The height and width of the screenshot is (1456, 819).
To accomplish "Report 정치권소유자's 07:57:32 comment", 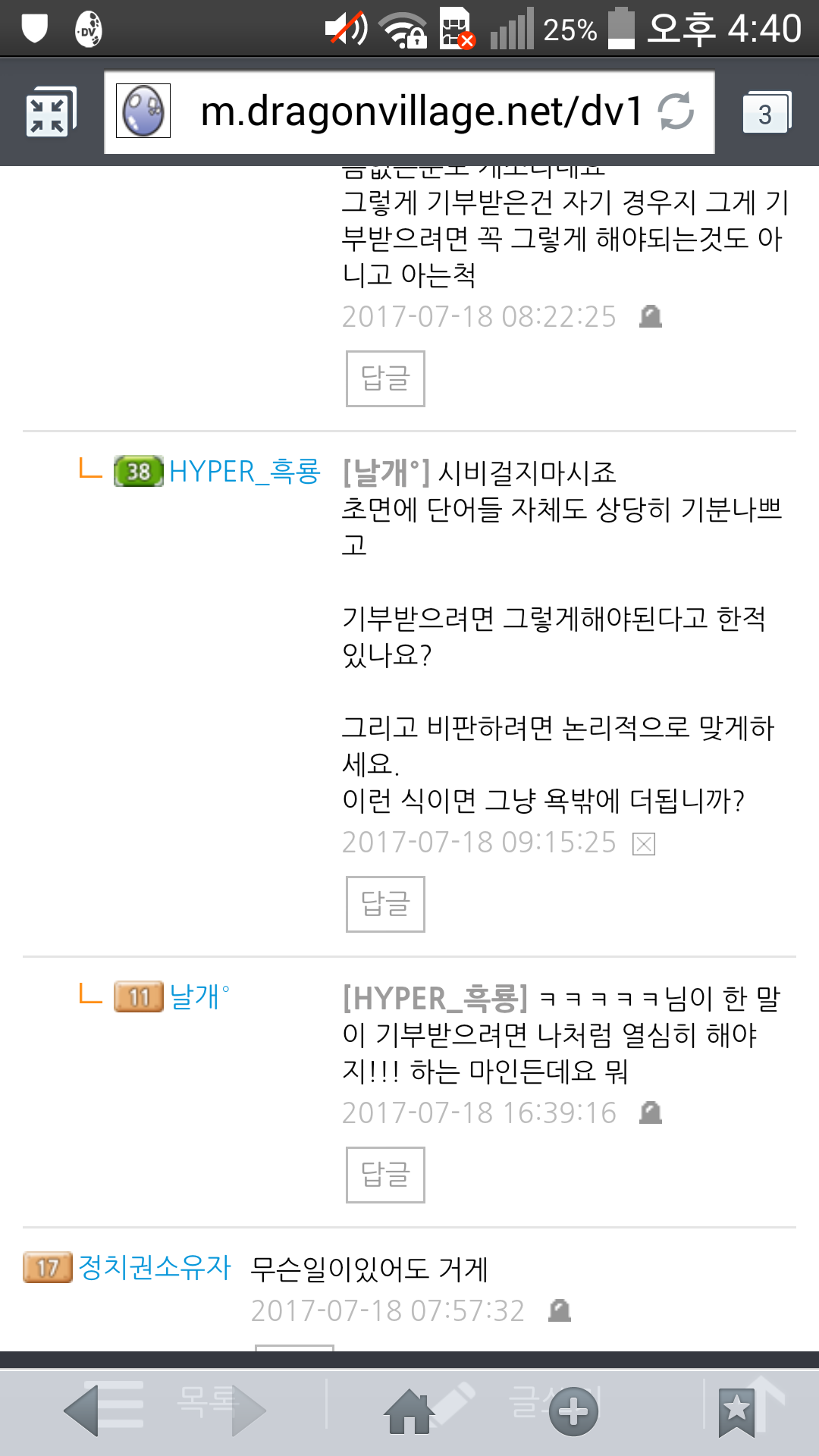I will coord(560,1310).
